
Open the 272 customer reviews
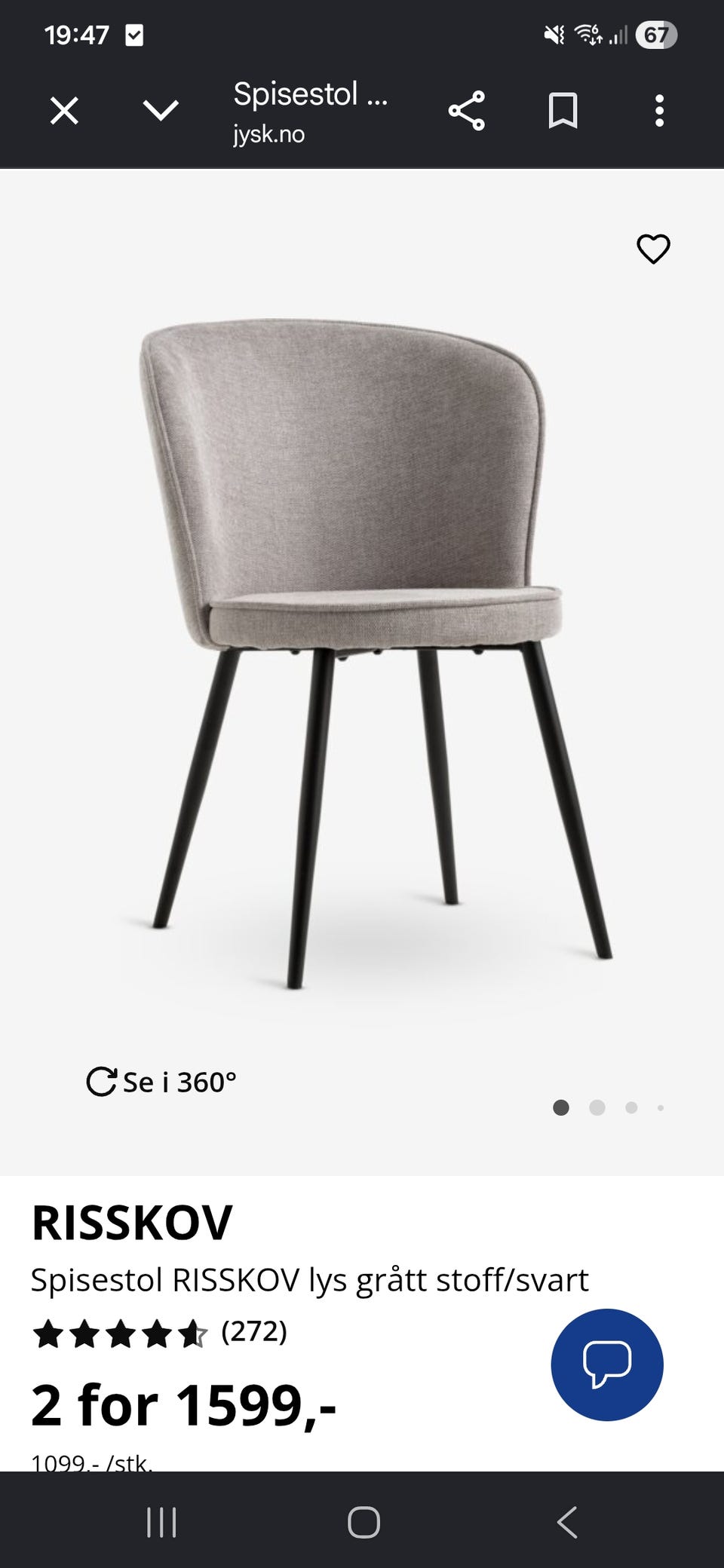254,1331
